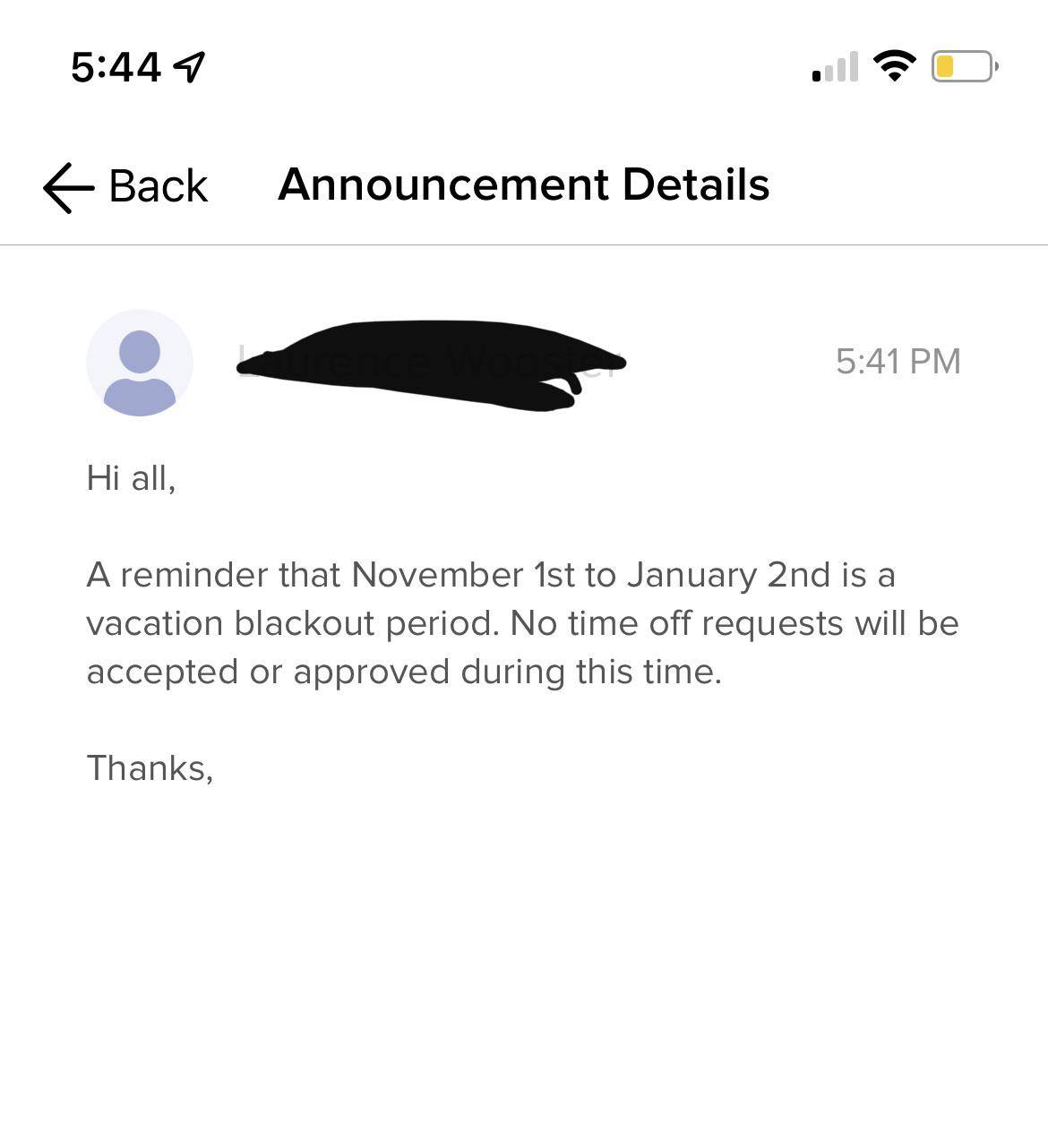Tap the person silhouette inside the avatar circle

[x=140, y=365]
